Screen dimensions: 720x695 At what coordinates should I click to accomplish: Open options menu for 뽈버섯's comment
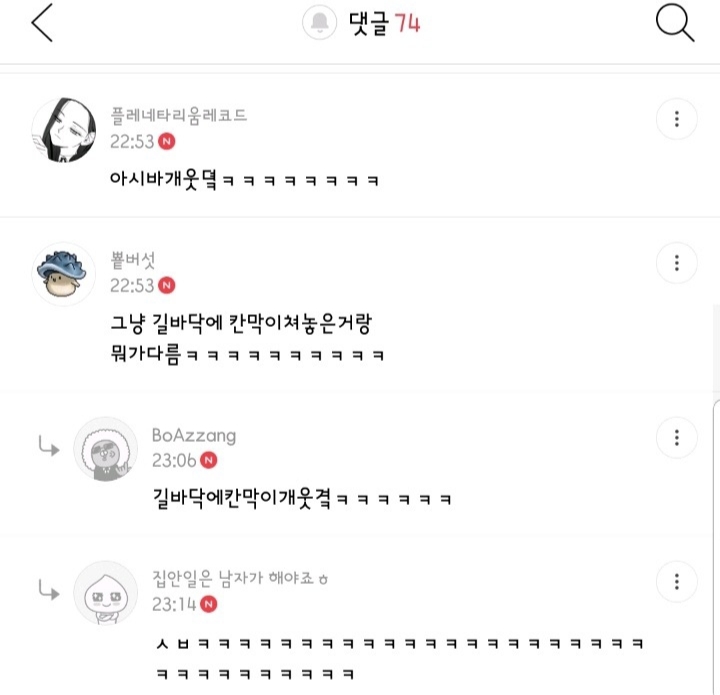coord(676,263)
